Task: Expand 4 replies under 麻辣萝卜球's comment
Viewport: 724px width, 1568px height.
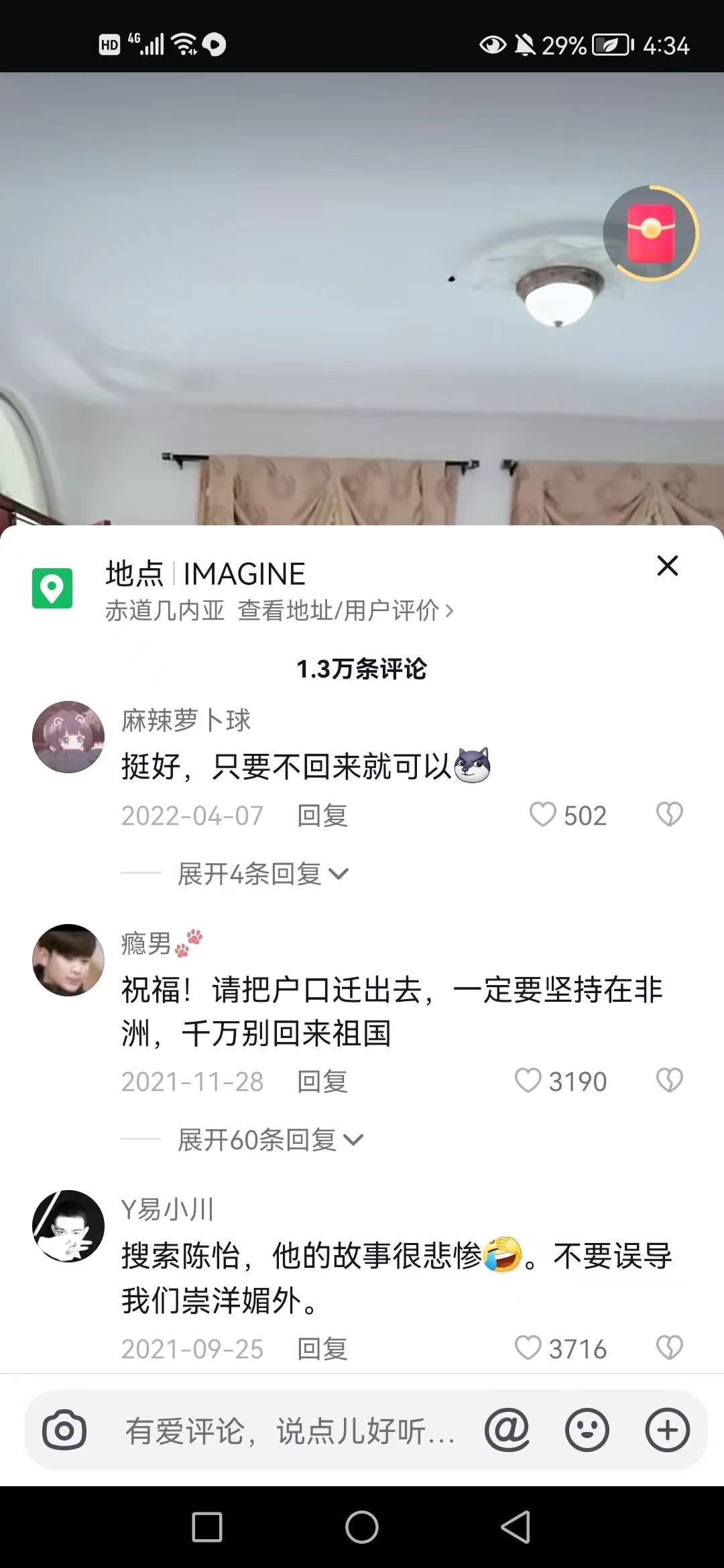Action: tap(263, 874)
